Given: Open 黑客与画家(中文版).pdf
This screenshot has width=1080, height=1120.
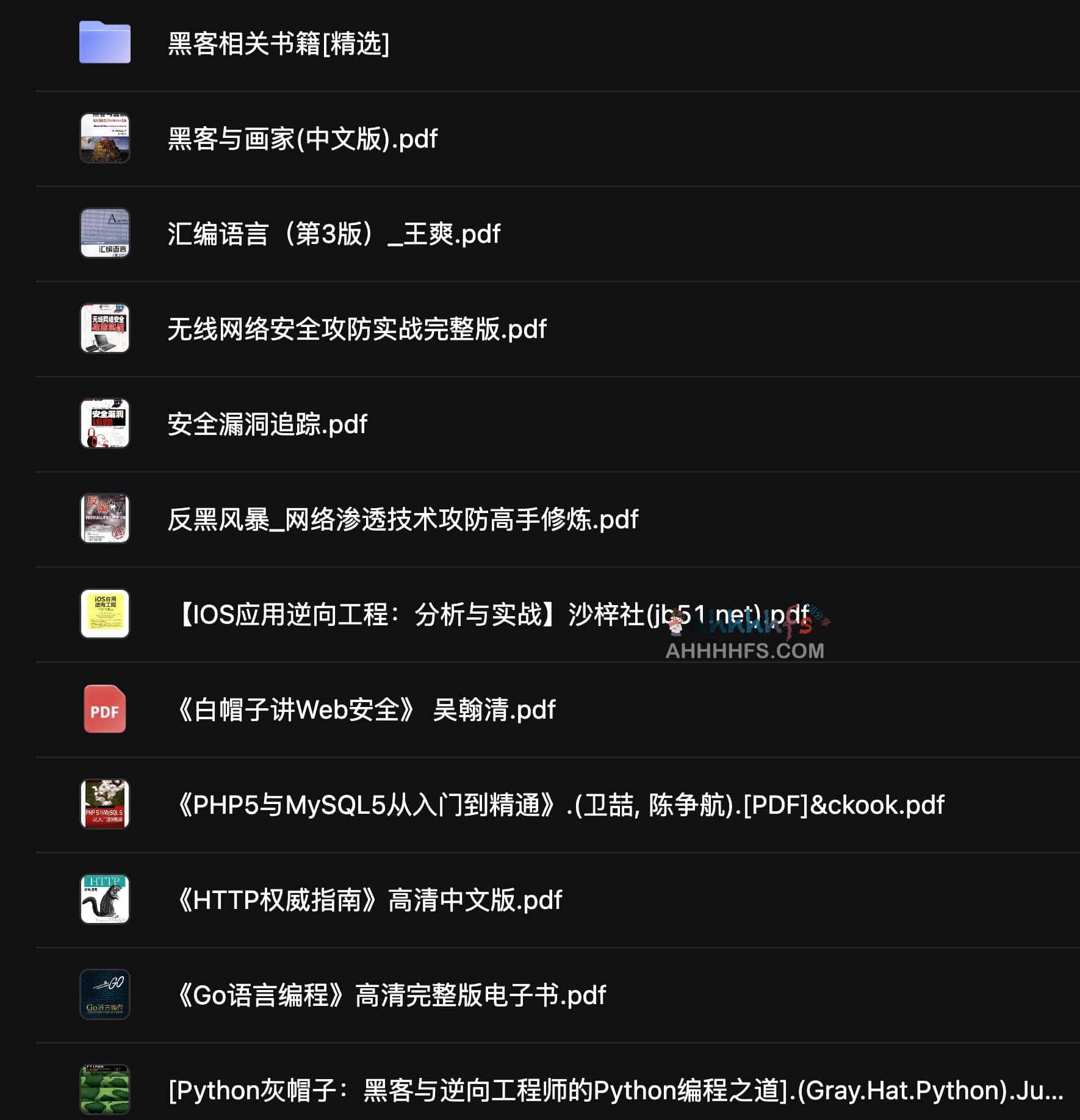Looking at the screenshot, I should pyautogui.click(x=303, y=139).
